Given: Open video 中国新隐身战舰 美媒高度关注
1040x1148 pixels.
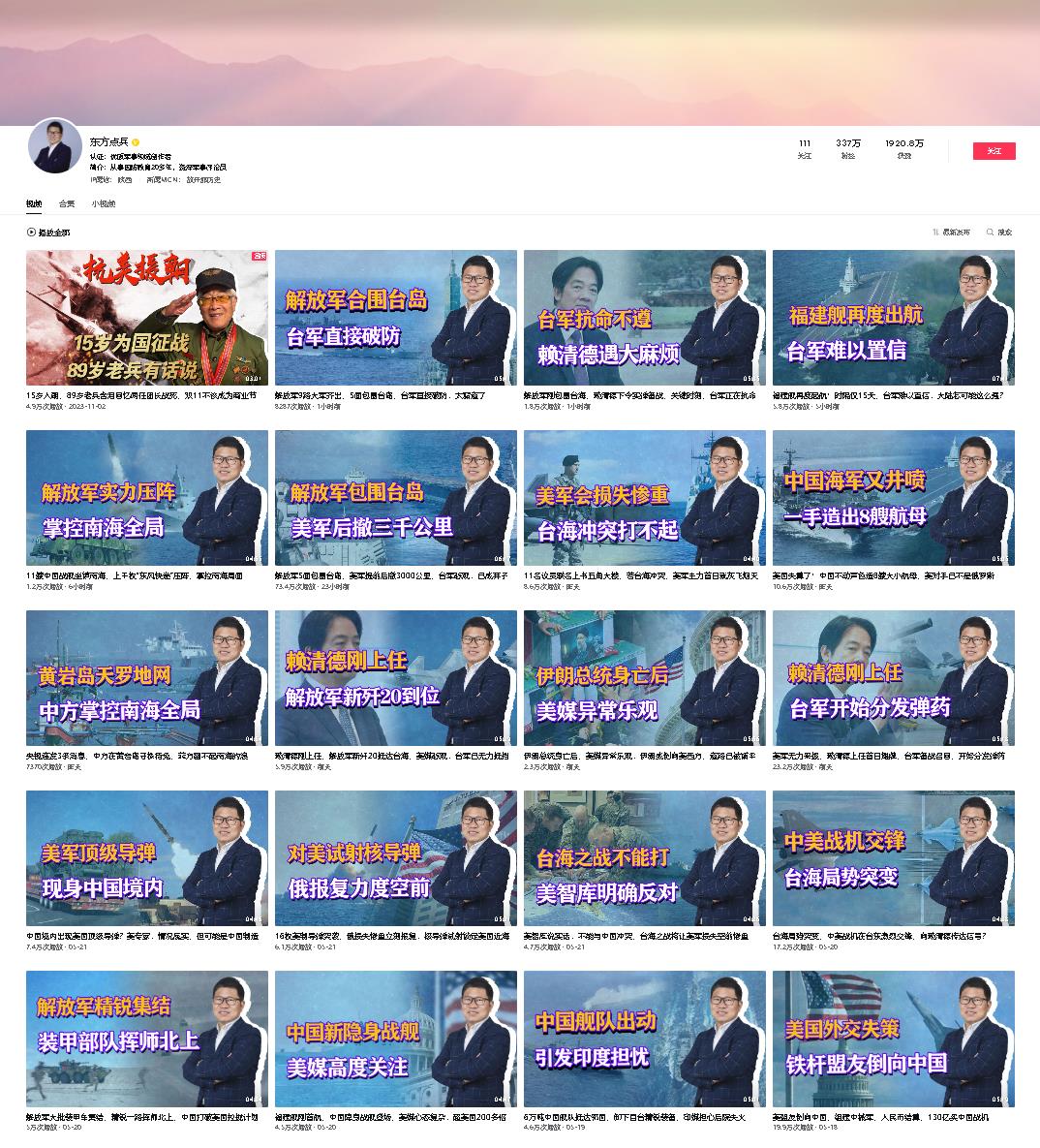Looking at the screenshot, I should point(395,1039).
